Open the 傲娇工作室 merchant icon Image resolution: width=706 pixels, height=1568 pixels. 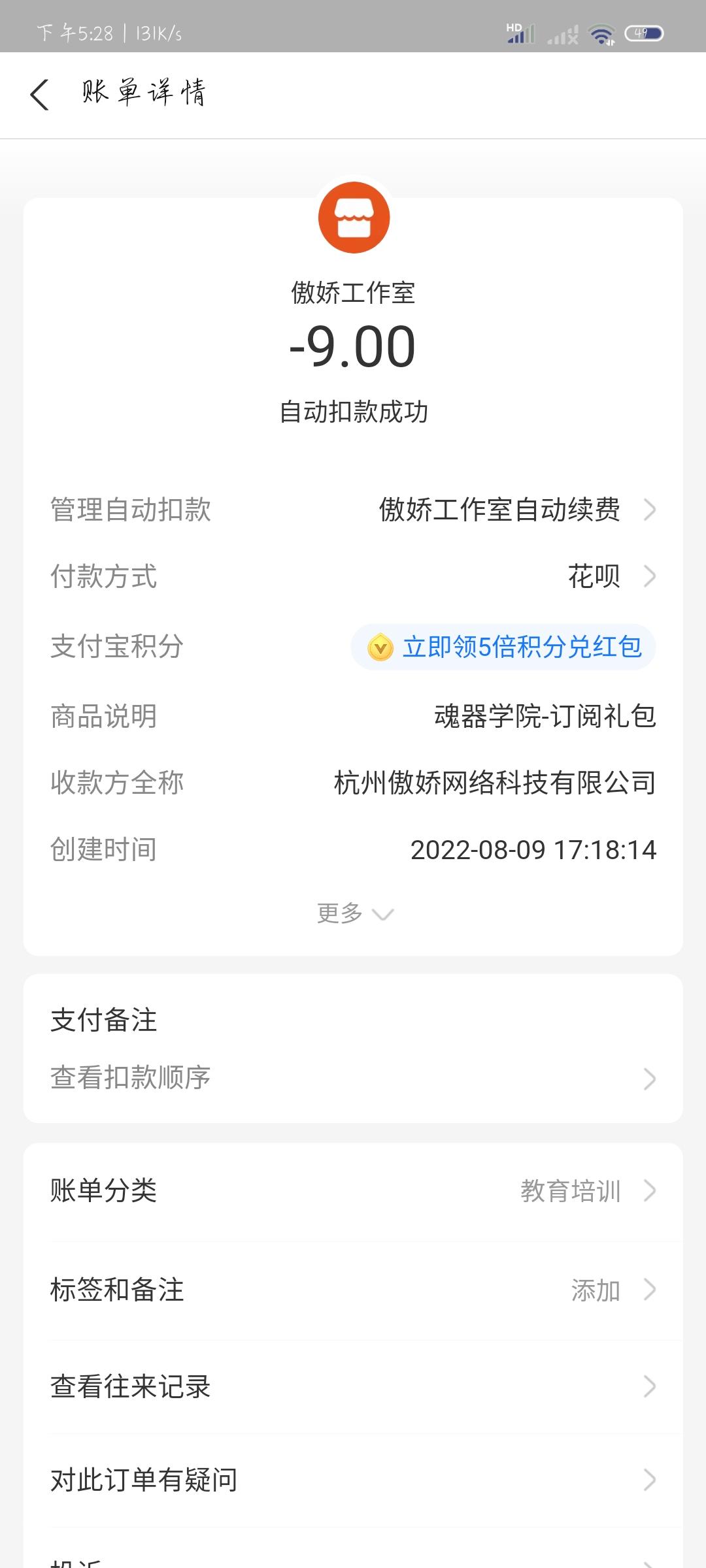click(x=354, y=218)
